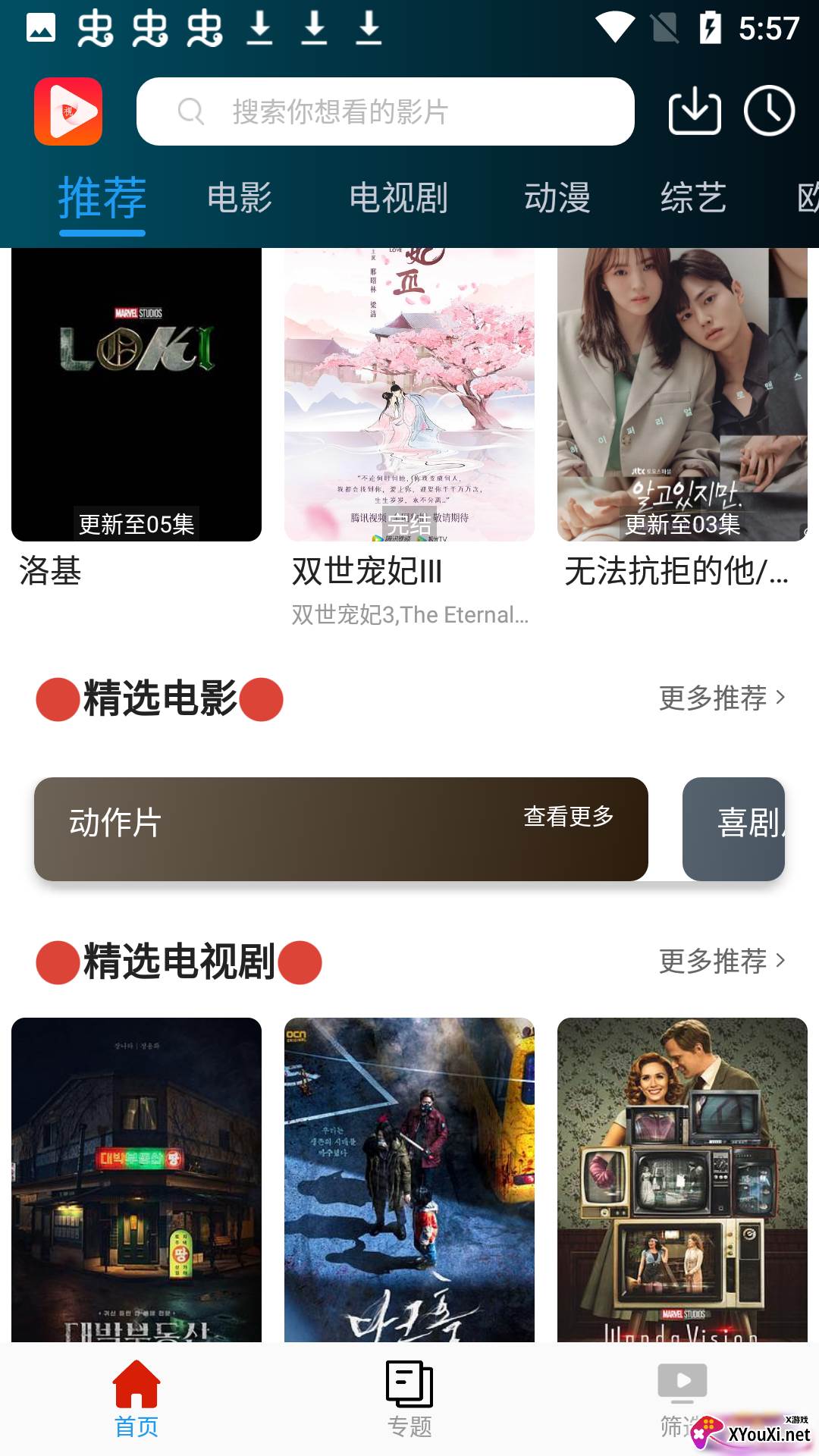View 更多推荐 for 精选电影
This screenshot has height=1456, width=819.
[x=721, y=698]
